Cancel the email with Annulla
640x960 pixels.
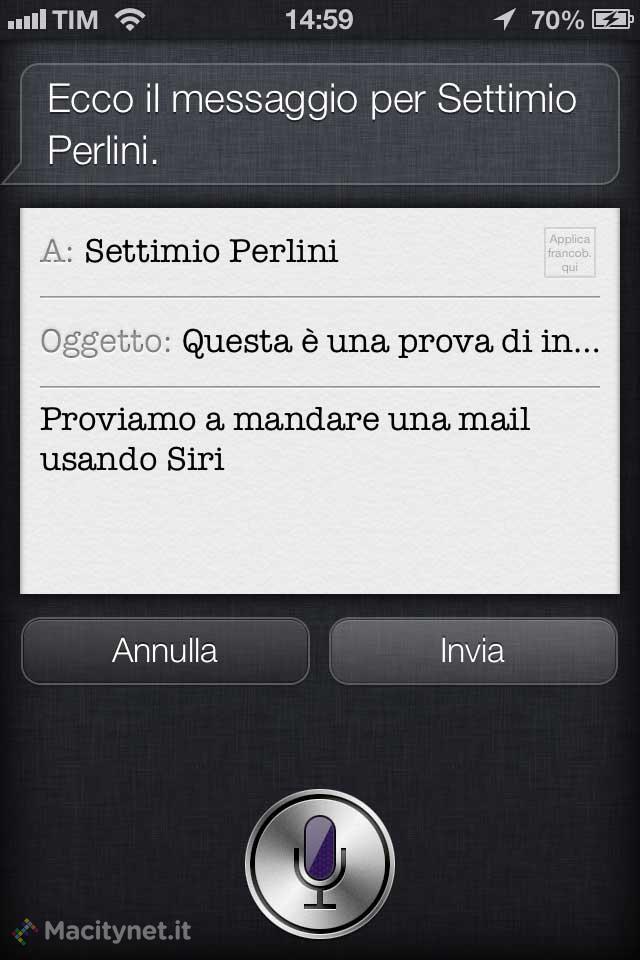(x=165, y=651)
